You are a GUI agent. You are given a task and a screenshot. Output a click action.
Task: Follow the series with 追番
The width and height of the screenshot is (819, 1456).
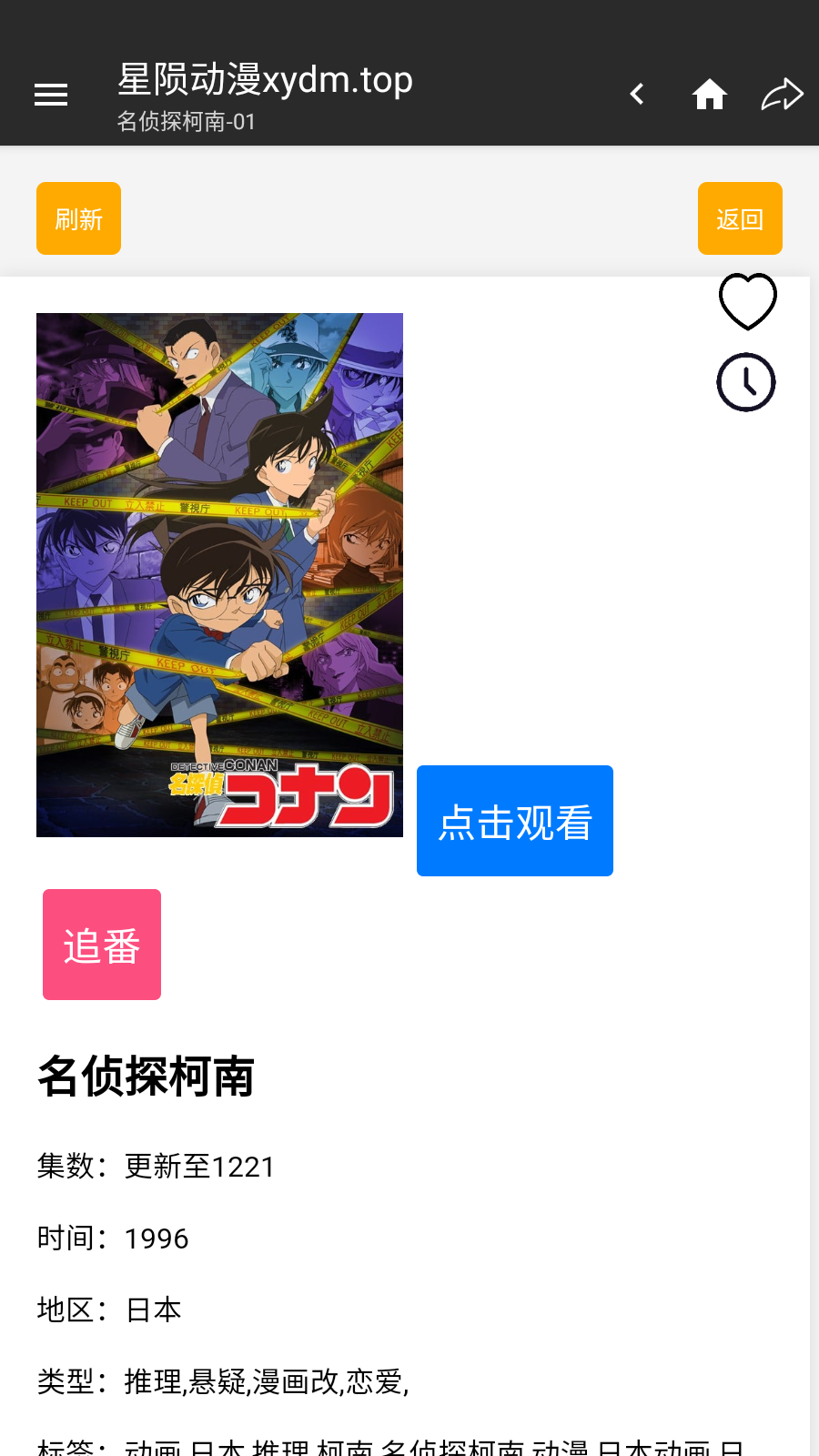click(x=102, y=945)
